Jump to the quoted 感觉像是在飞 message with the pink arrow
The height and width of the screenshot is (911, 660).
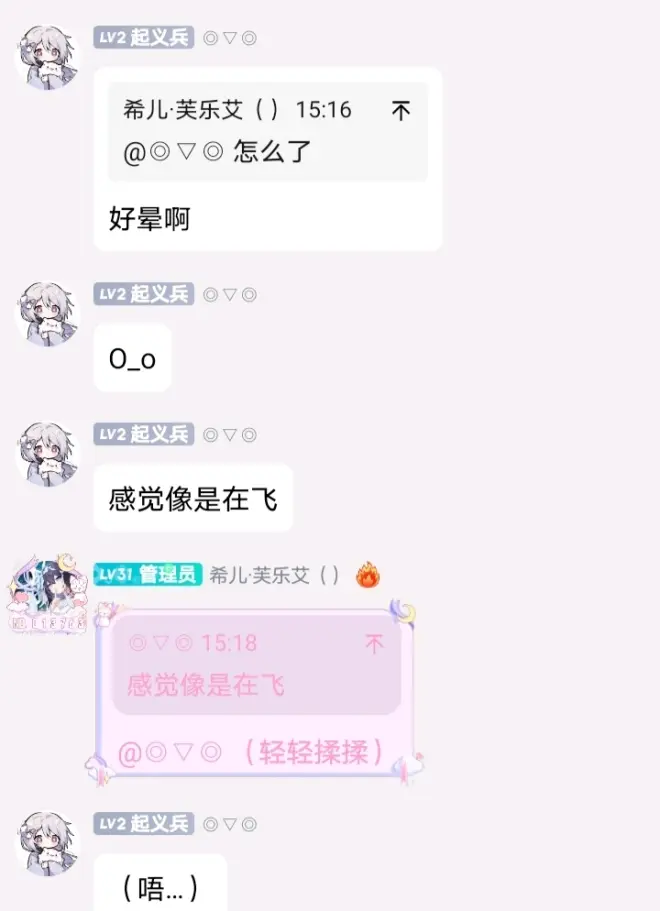pos(374,645)
